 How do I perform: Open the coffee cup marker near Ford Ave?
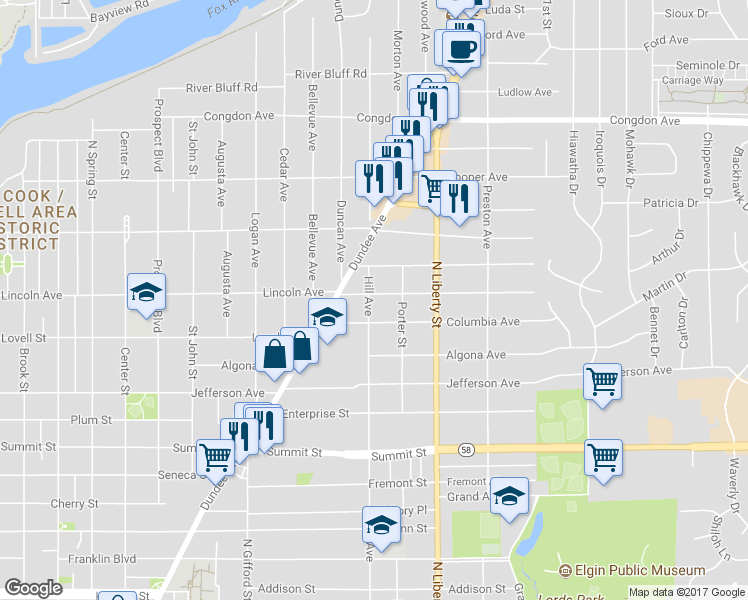coord(461,48)
